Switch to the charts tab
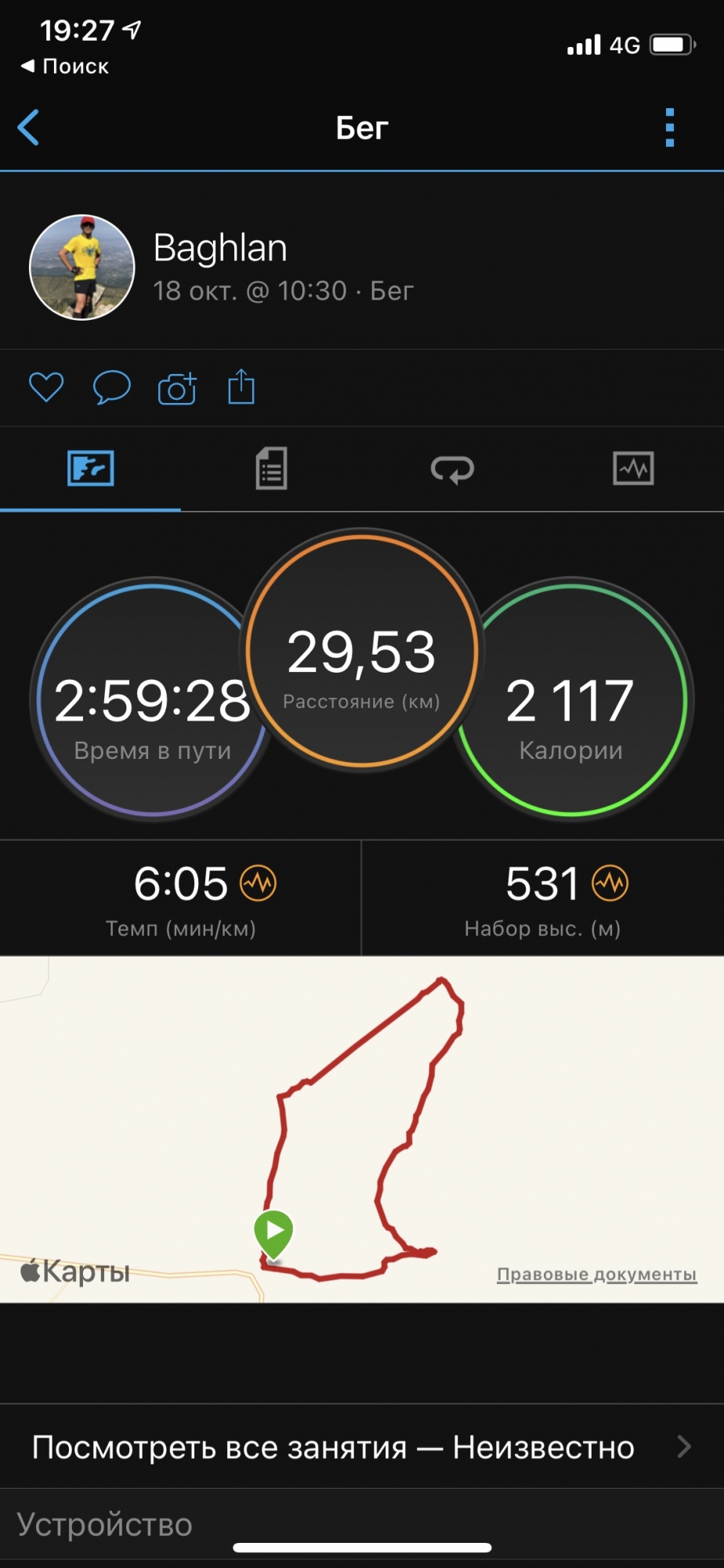This screenshot has height=1568, width=724. [633, 469]
